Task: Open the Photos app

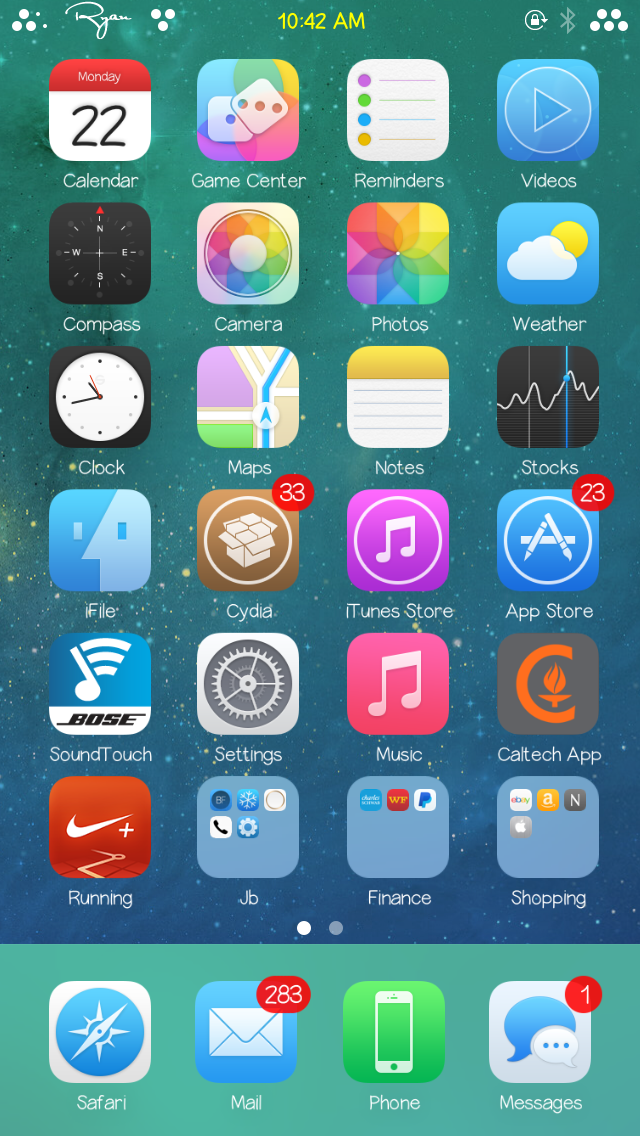Action: (x=398, y=254)
